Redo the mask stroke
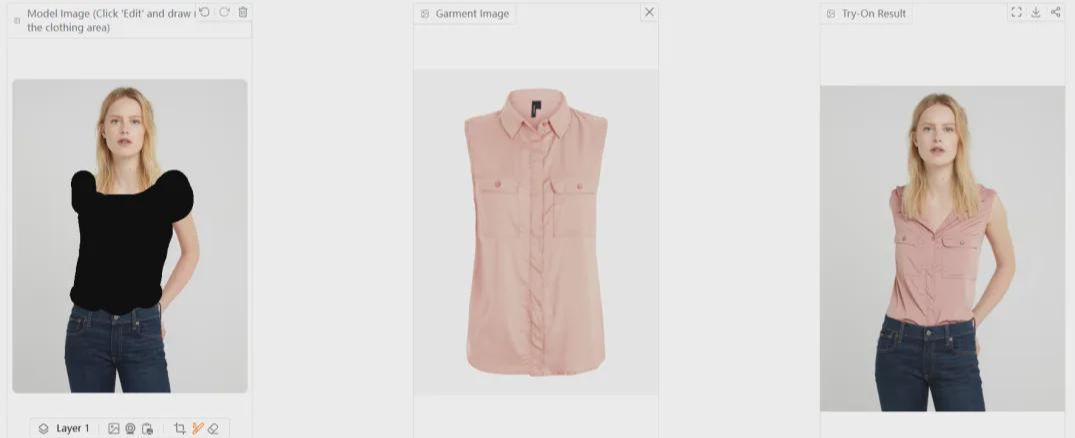 coord(224,12)
